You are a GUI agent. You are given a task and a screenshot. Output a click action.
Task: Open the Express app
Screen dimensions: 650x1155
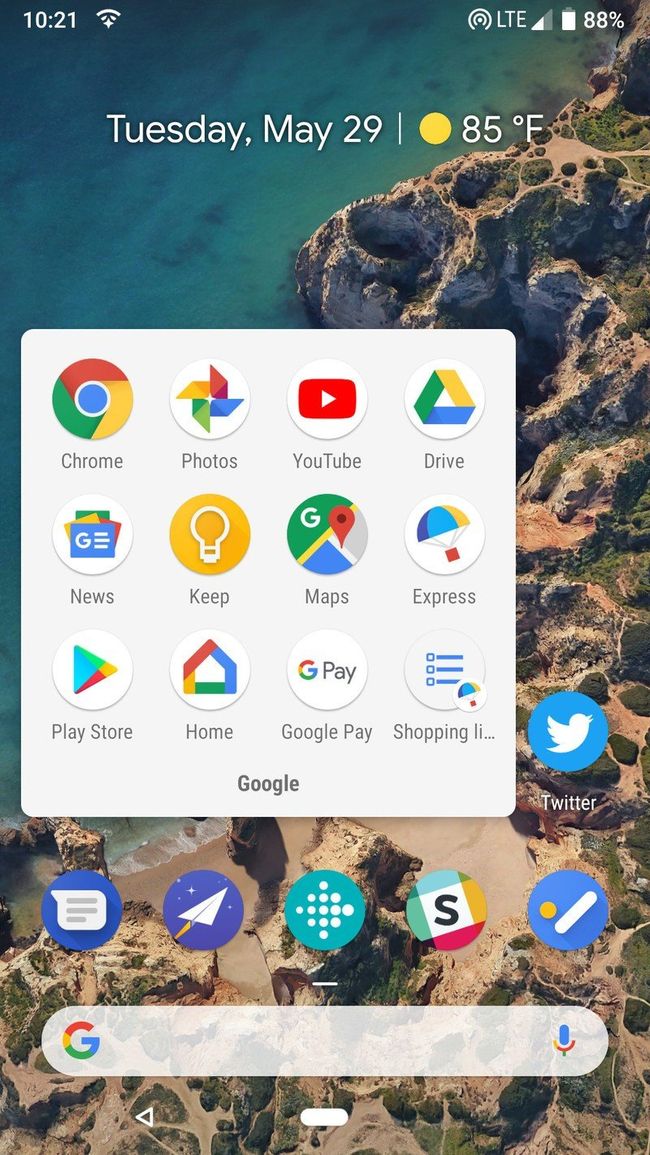click(444, 535)
